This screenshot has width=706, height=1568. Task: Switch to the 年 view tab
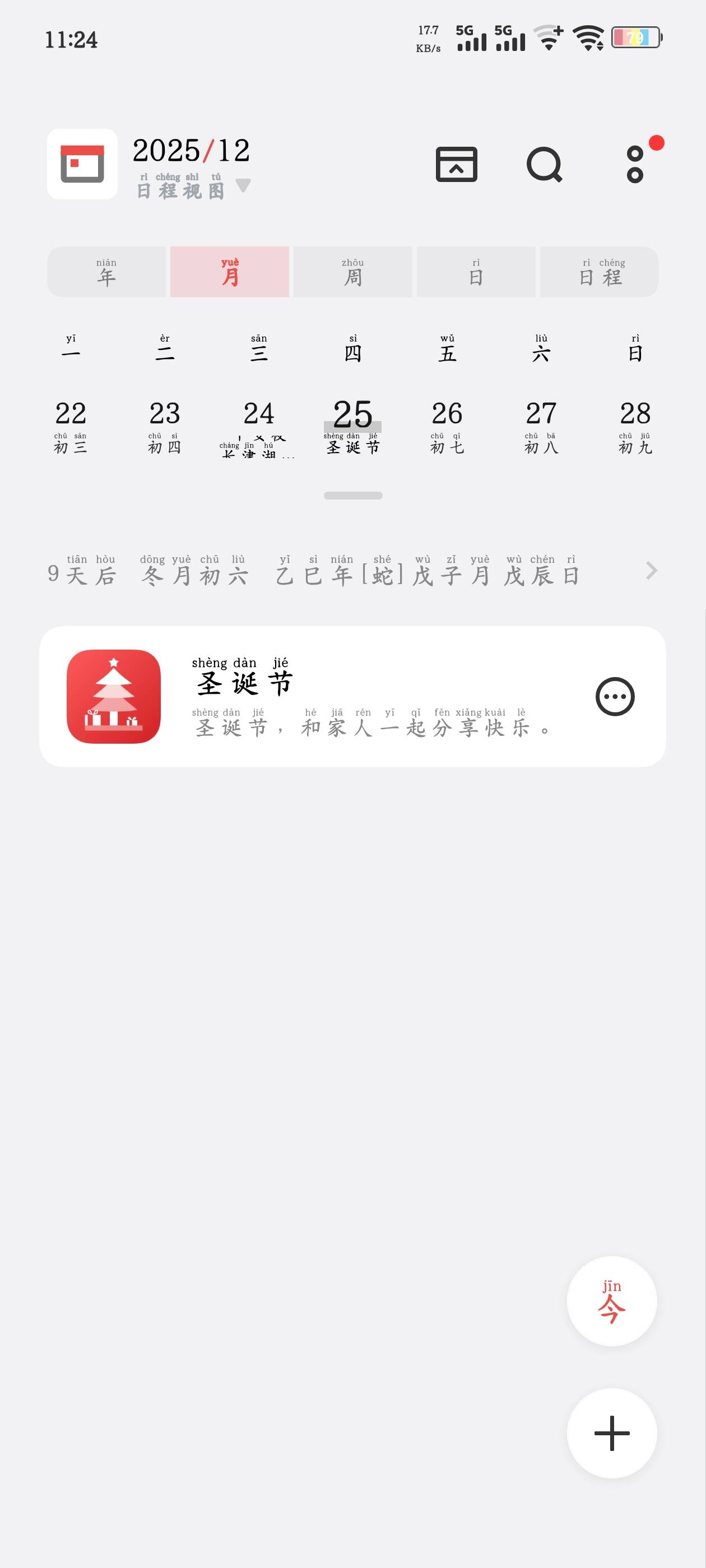tap(106, 272)
